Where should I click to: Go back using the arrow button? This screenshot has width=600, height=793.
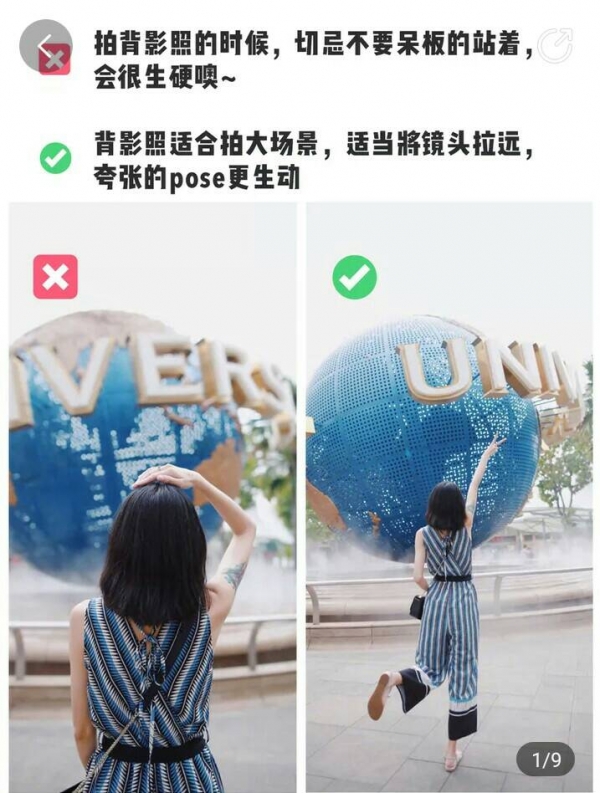click(x=45, y=45)
